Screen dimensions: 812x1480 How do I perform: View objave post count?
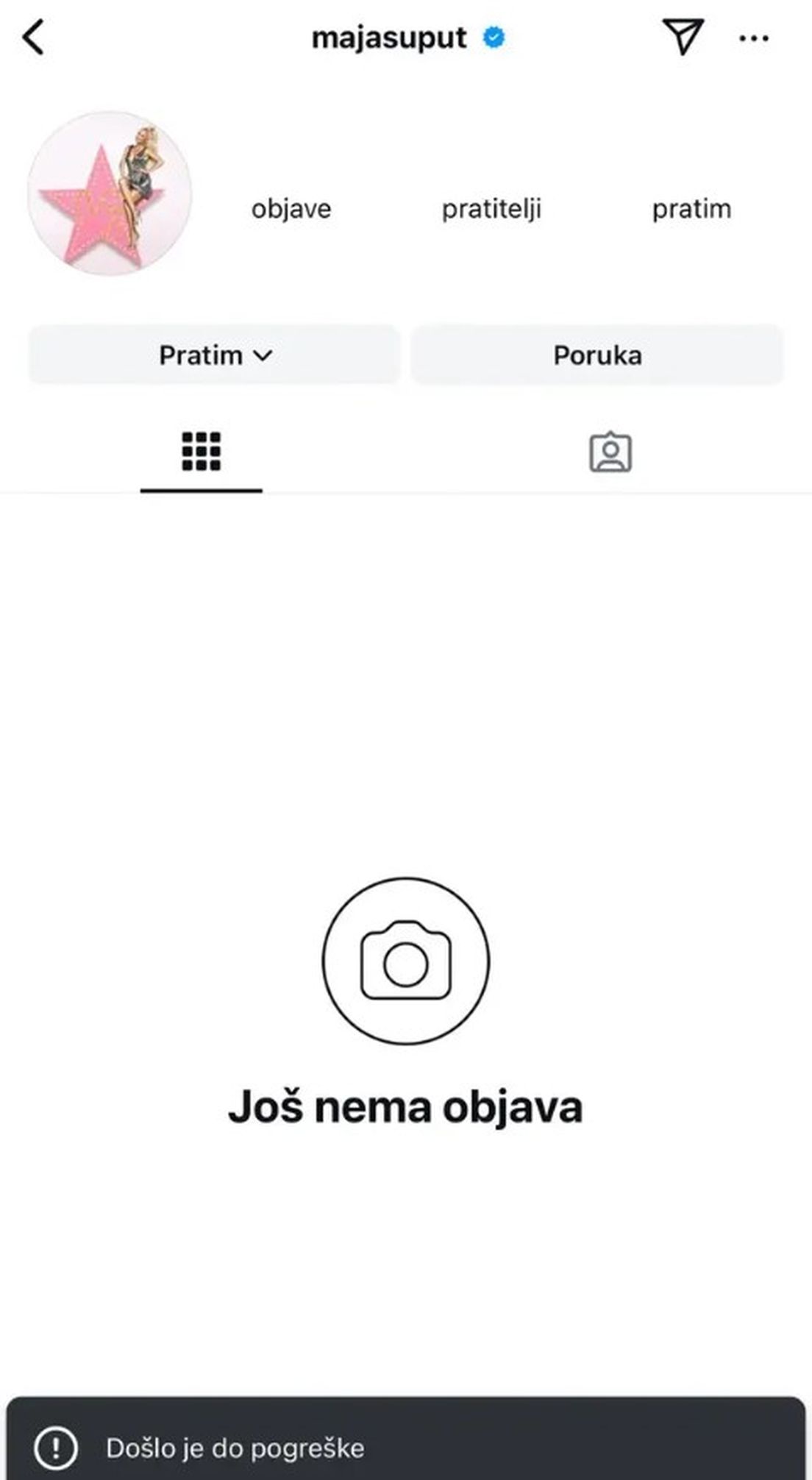click(291, 210)
